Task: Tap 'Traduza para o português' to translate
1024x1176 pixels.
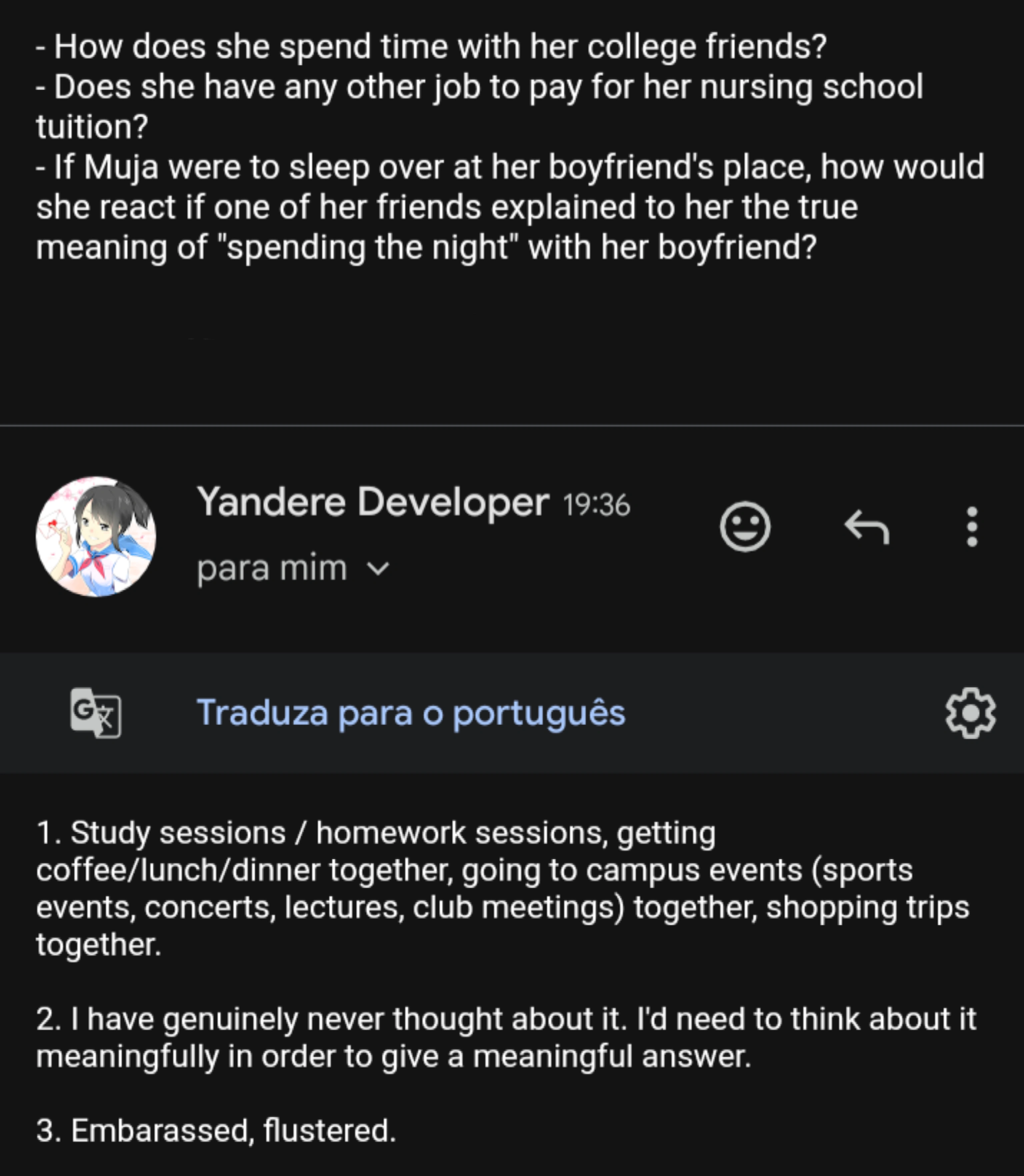Action: click(411, 712)
